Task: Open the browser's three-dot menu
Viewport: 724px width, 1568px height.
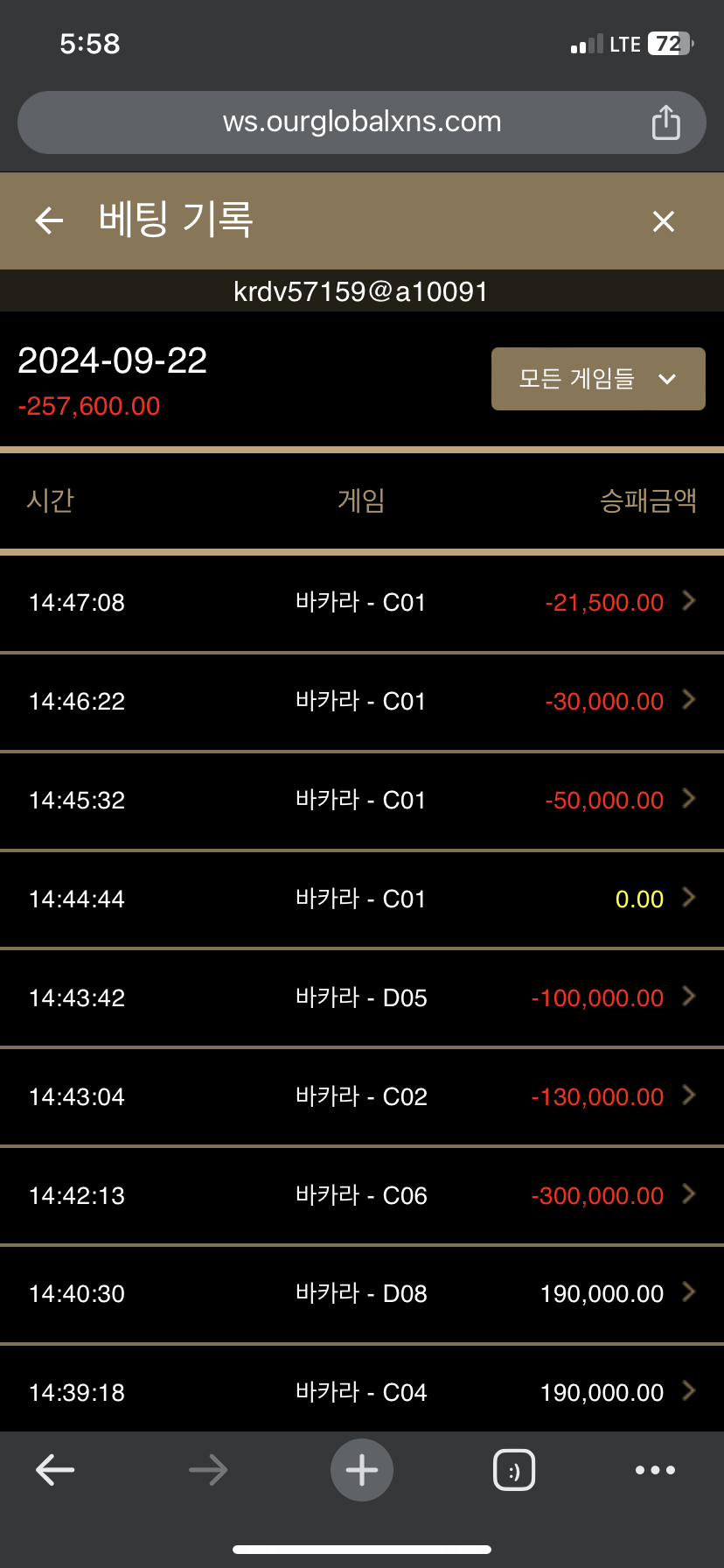Action: [x=656, y=1470]
